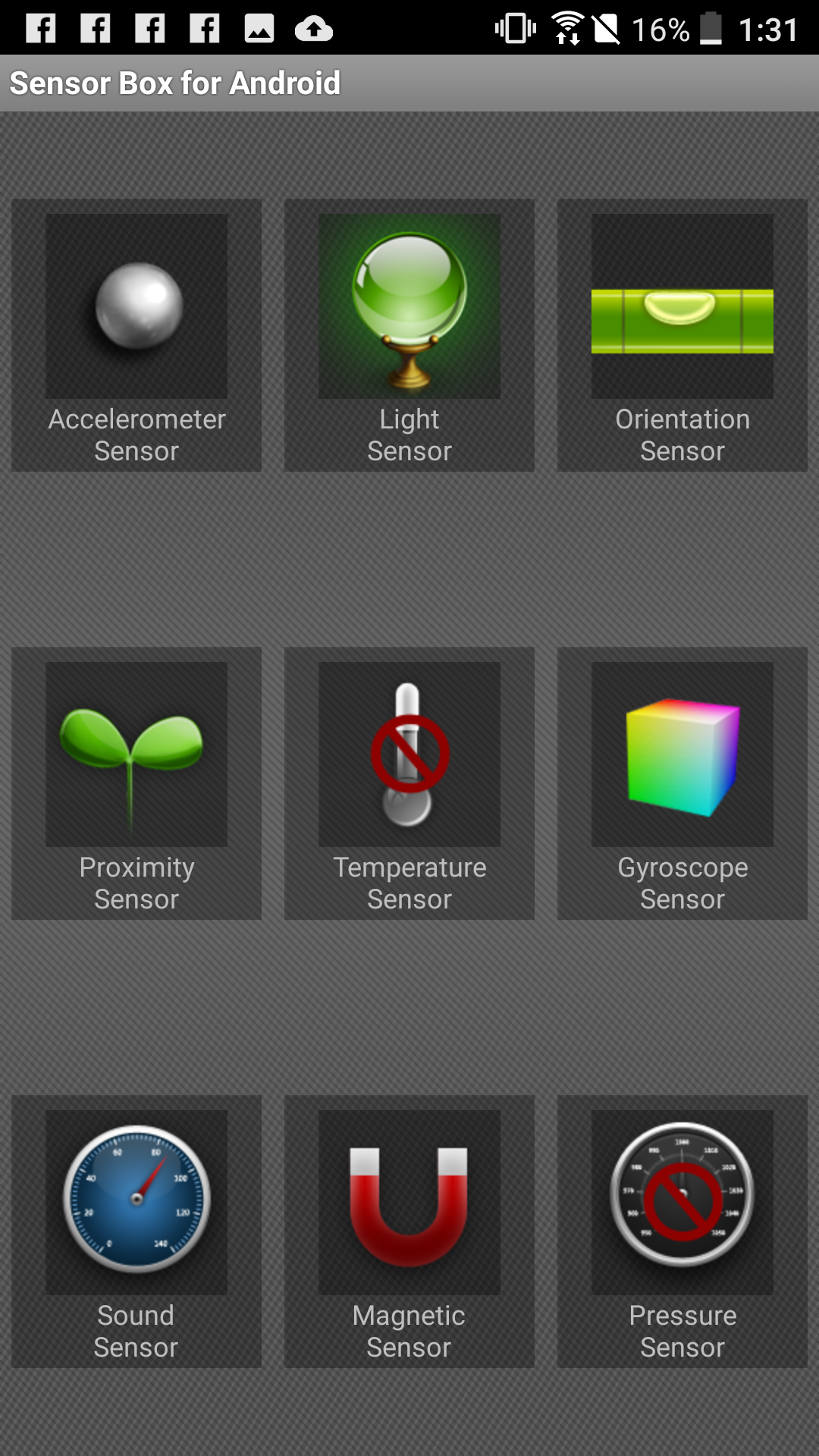The image size is (819, 1456).
Task: Tap the Temperature Sensor tile
Action: tap(409, 783)
